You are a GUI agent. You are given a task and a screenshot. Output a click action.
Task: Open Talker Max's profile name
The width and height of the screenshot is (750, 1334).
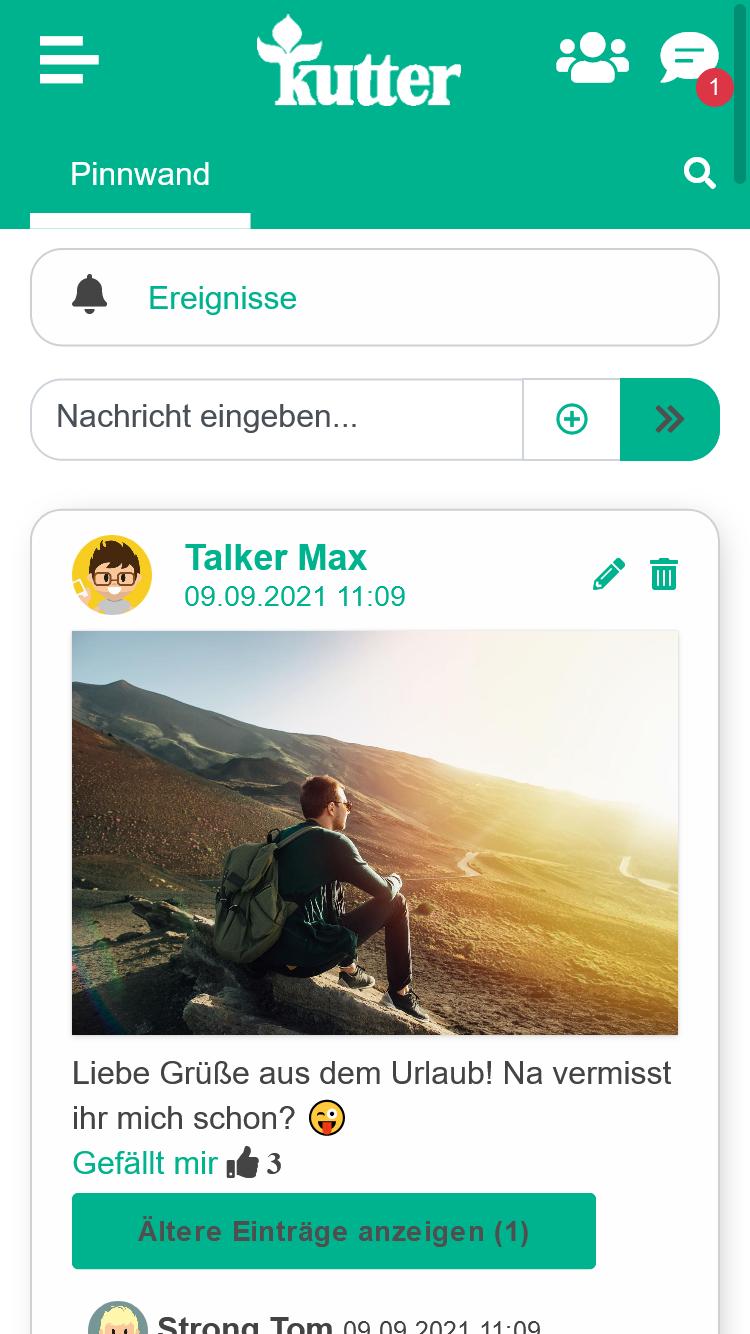pos(276,557)
